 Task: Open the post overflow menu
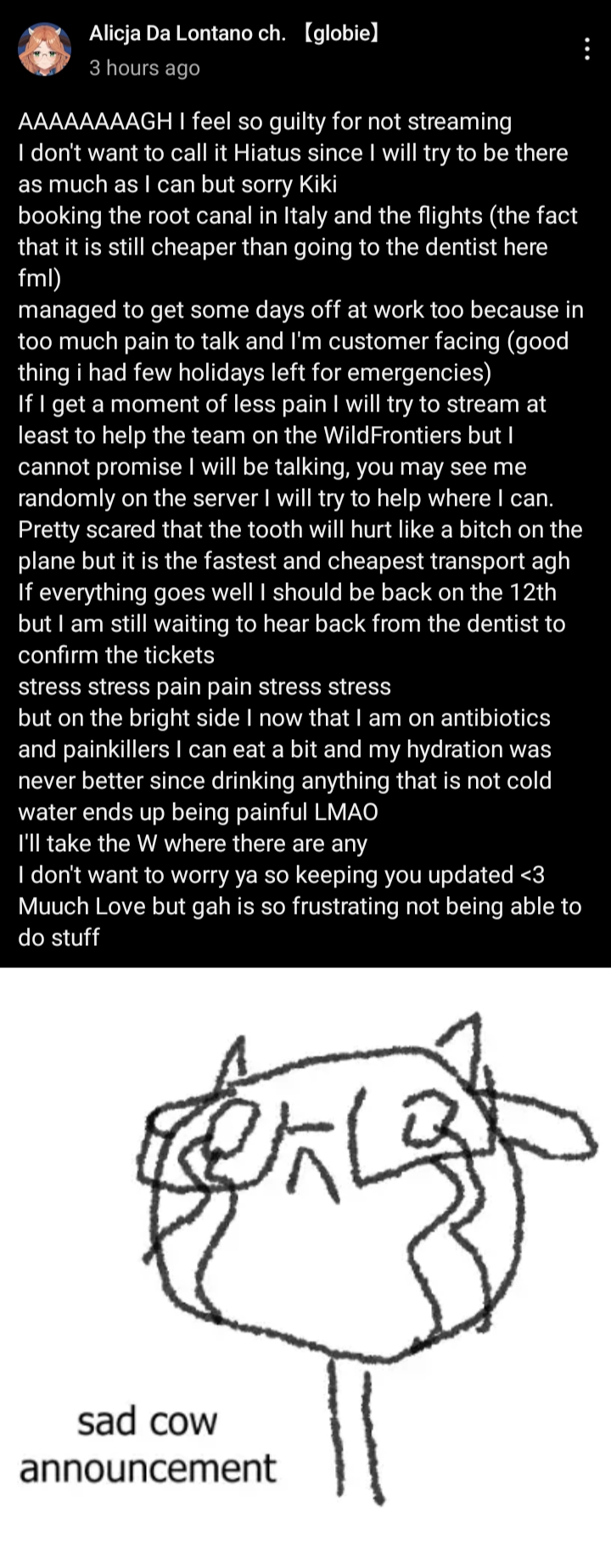point(587,49)
